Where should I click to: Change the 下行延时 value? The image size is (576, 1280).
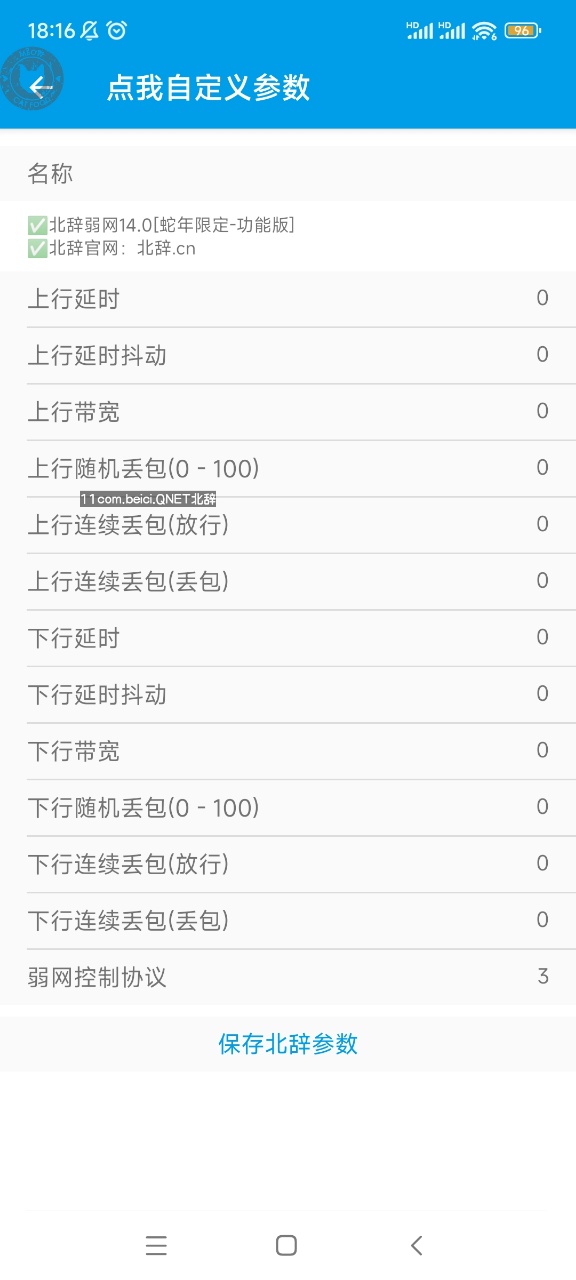(x=288, y=638)
